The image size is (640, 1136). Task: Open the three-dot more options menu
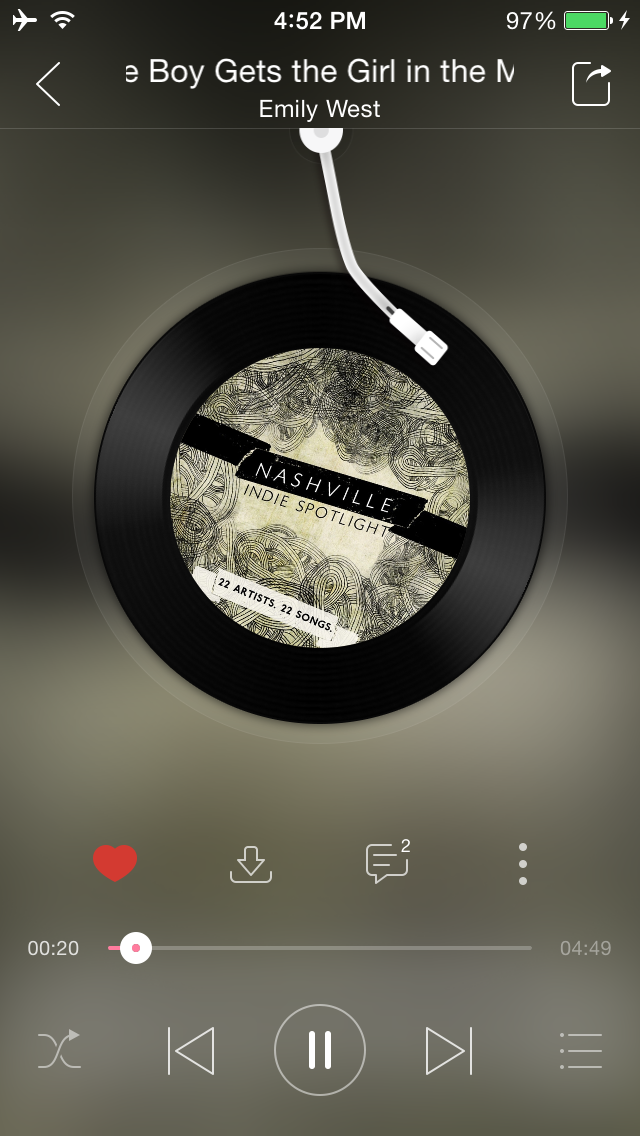point(522,863)
